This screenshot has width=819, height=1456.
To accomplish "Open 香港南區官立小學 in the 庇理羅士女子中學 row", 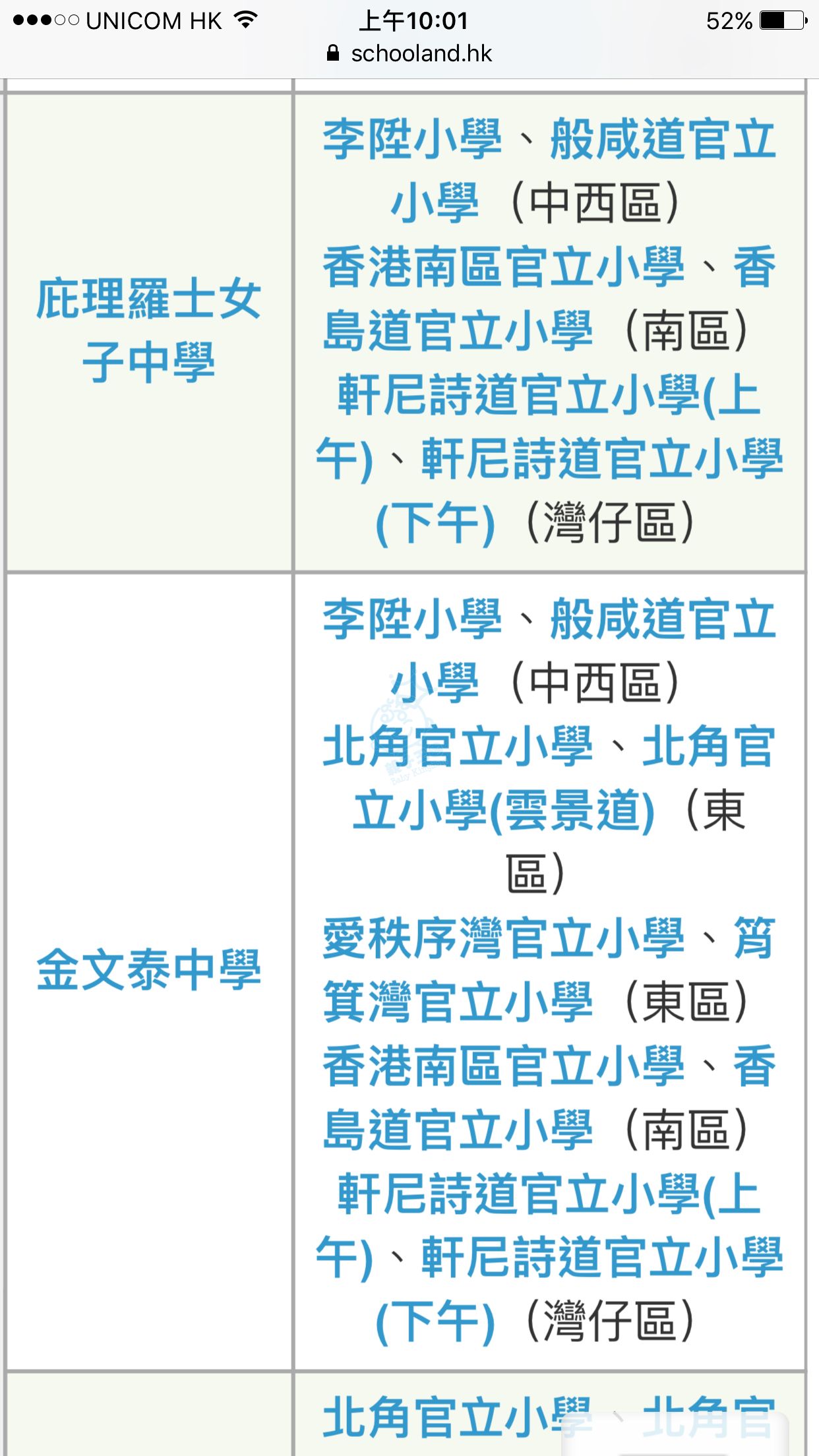I will click(x=504, y=268).
